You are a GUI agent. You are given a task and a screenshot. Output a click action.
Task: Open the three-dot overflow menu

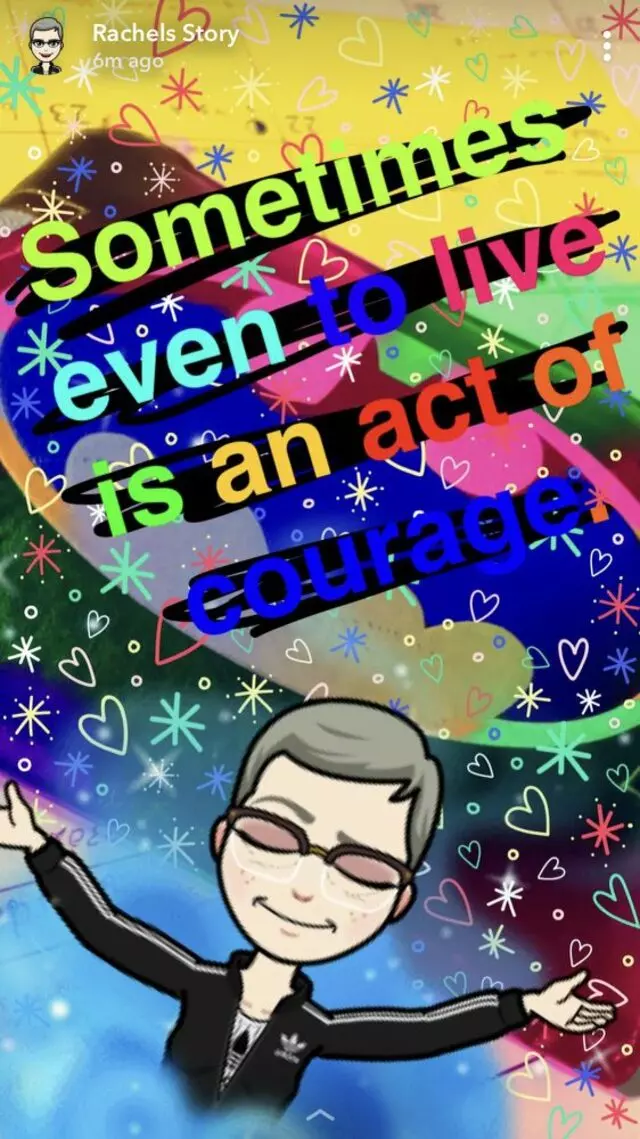coord(607,45)
